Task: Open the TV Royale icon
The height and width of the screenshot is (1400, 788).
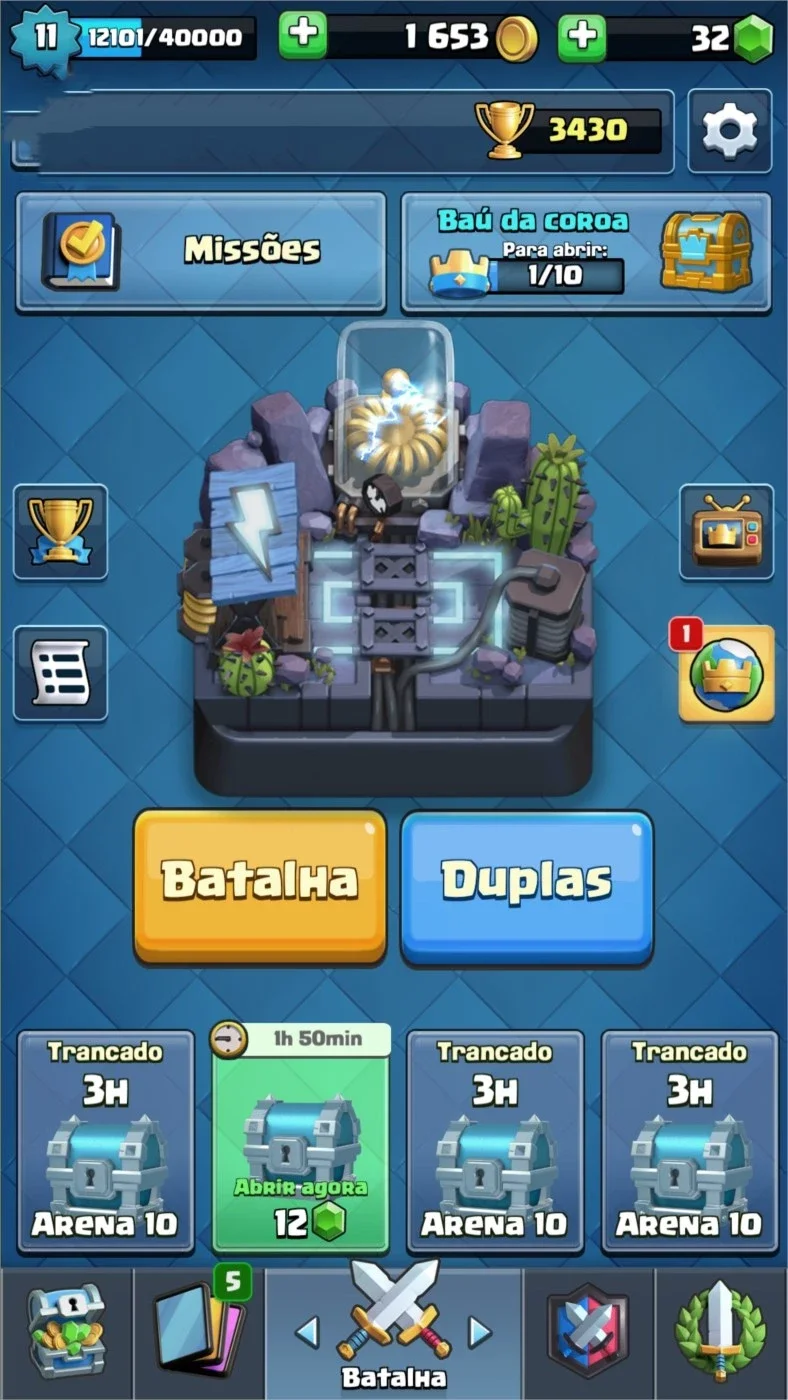Action: (x=726, y=532)
